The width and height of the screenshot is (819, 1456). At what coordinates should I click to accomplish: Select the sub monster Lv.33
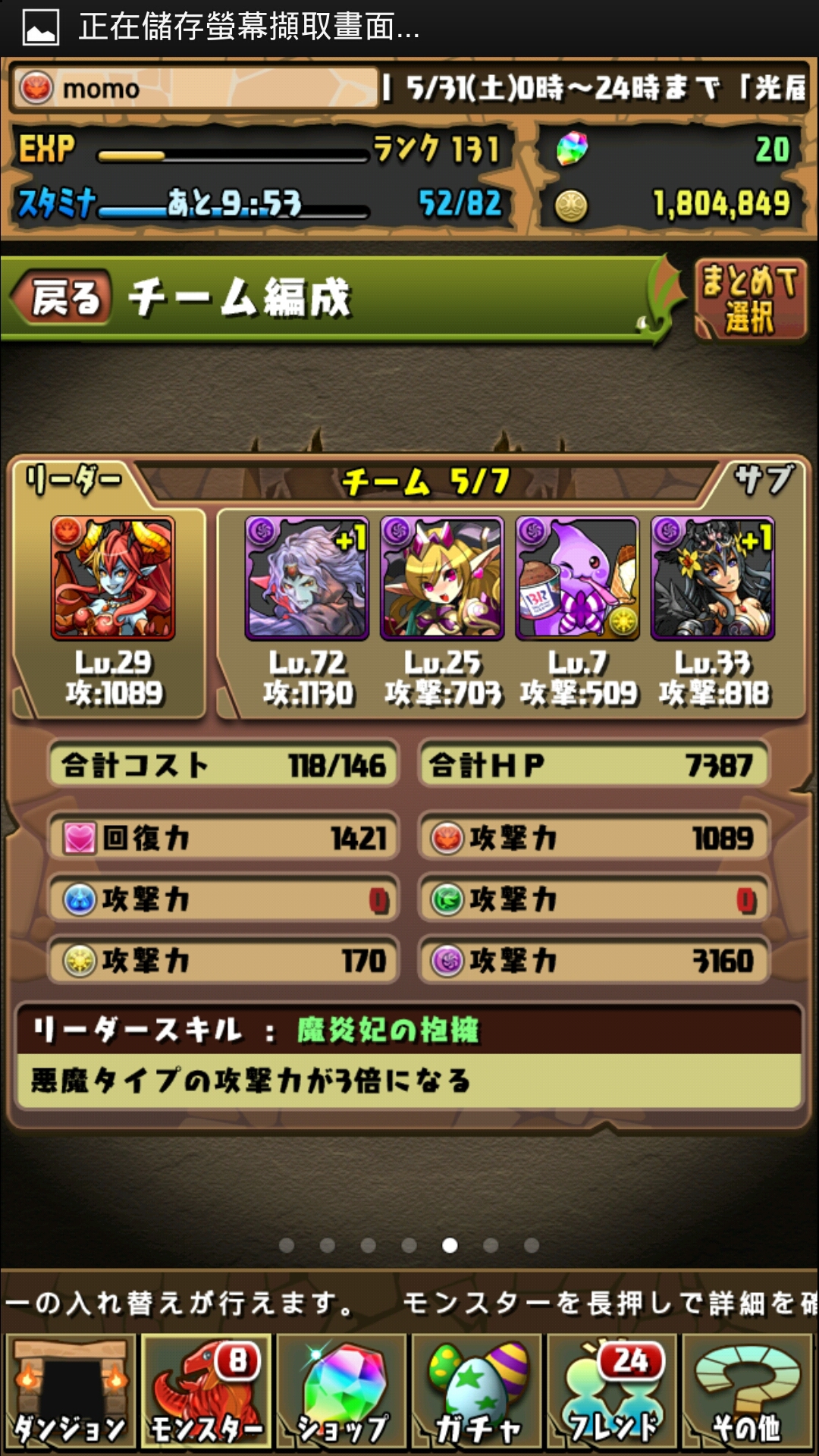[x=713, y=579]
